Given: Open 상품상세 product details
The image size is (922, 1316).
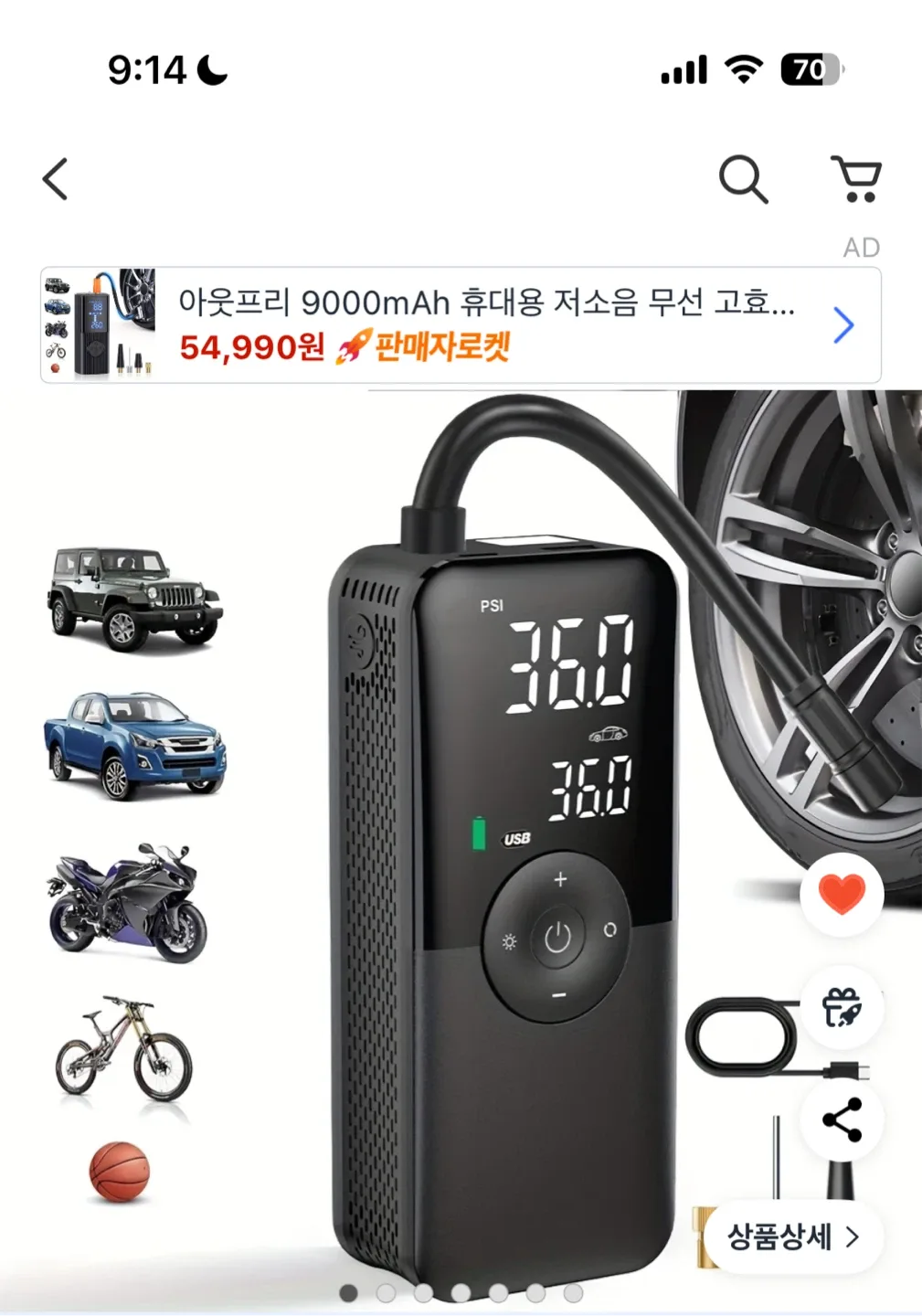Looking at the screenshot, I should point(792,1236).
